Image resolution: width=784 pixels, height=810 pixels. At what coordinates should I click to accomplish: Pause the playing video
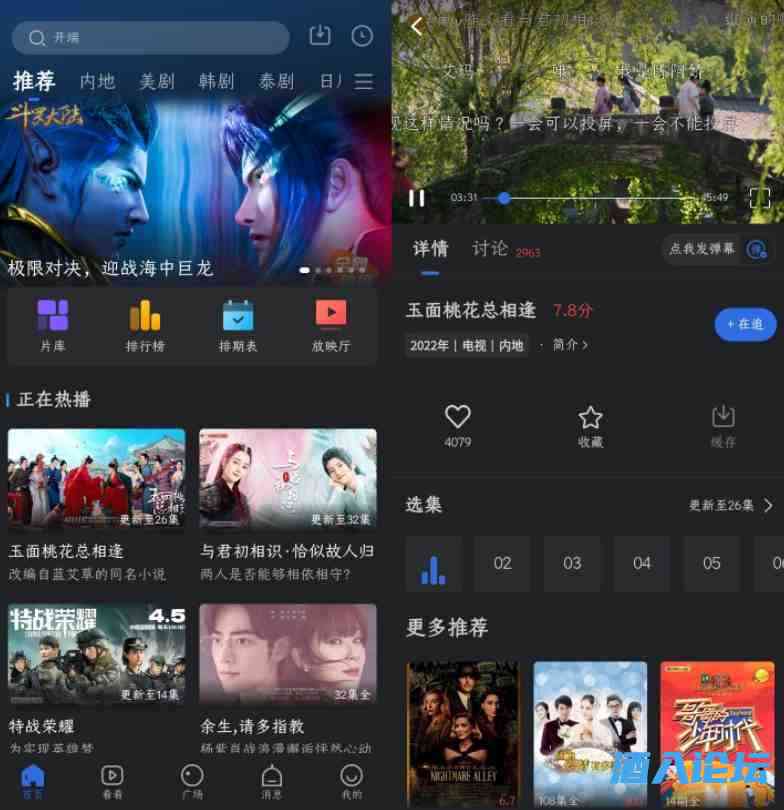417,198
